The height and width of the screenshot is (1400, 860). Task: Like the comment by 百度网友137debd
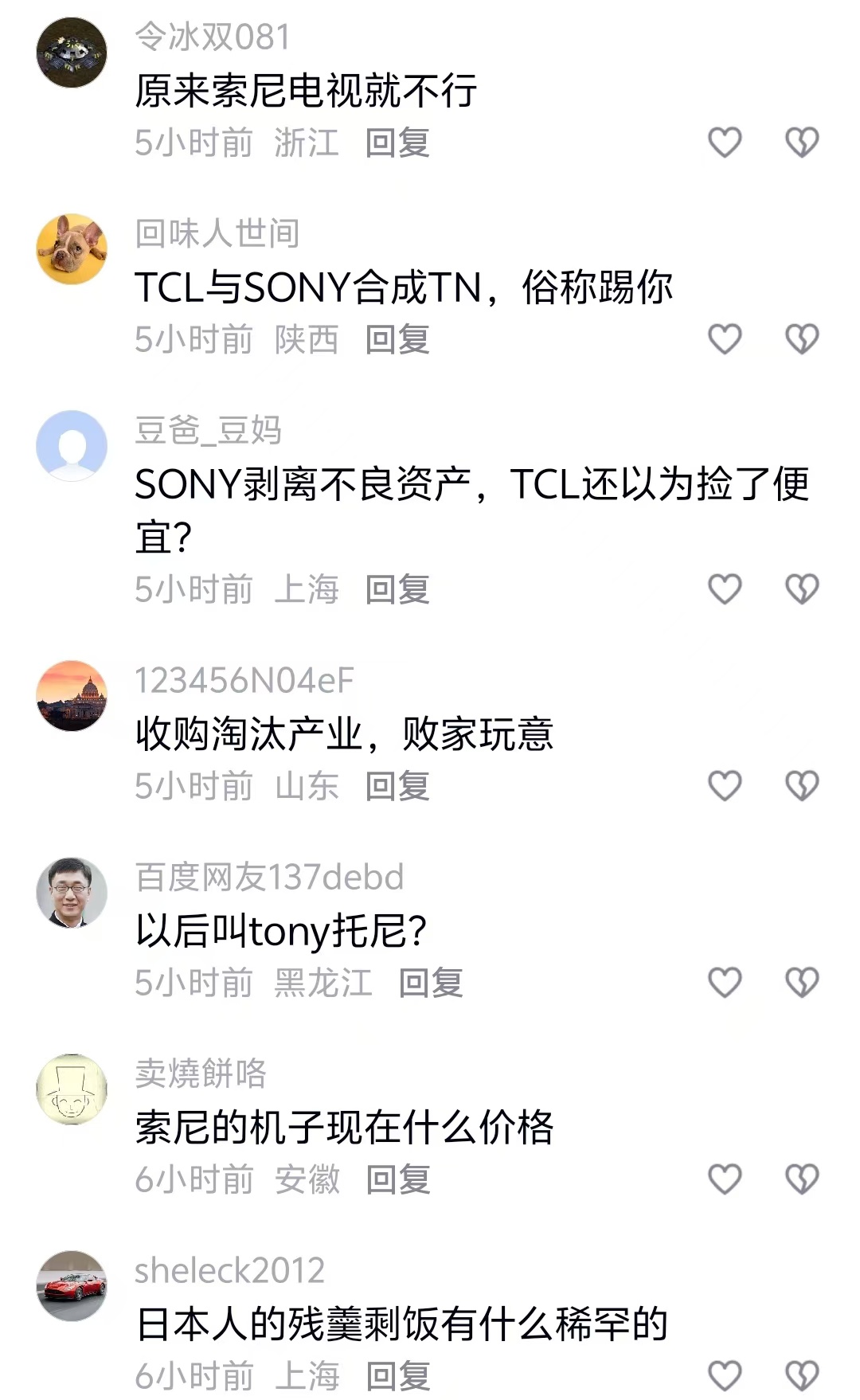[x=725, y=983]
